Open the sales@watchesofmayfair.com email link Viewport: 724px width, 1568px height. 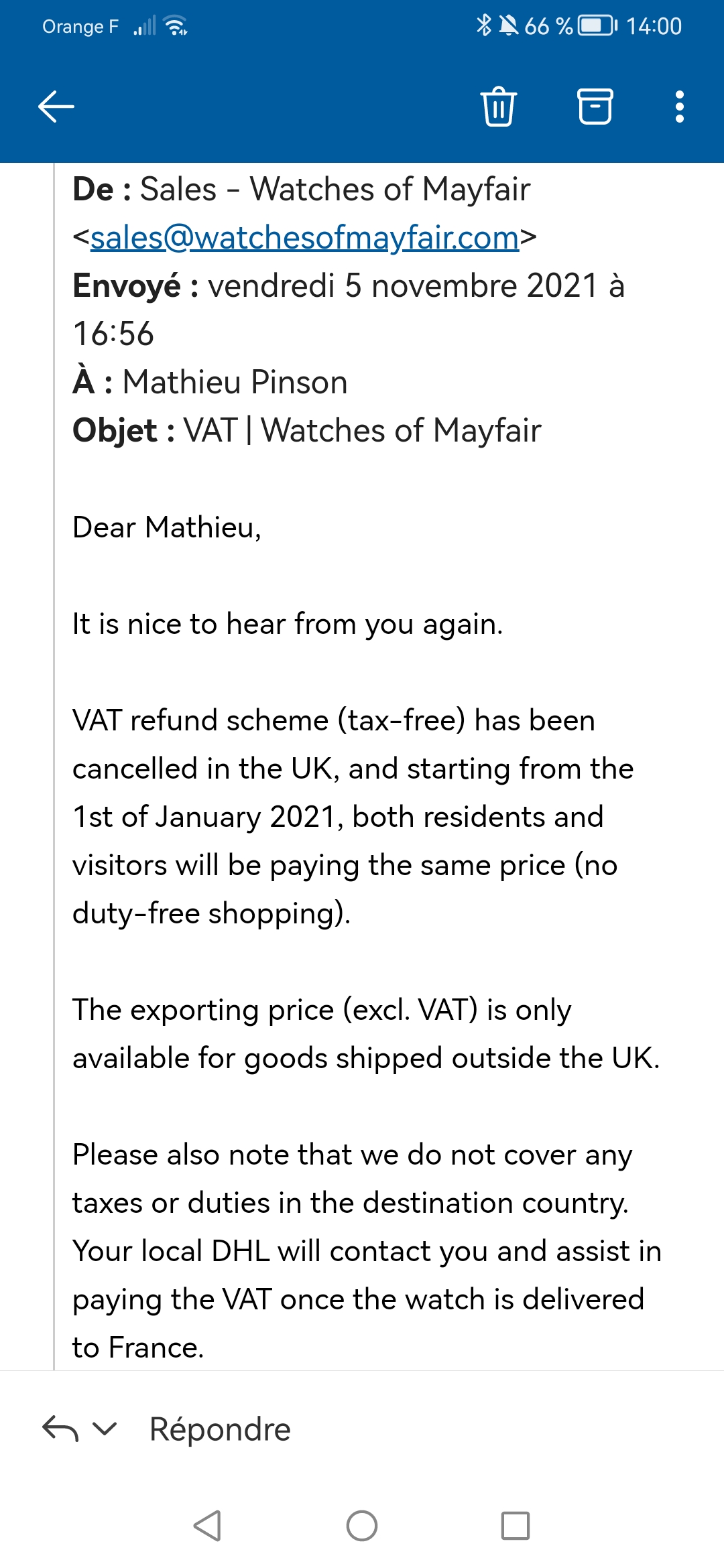[305, 238]
